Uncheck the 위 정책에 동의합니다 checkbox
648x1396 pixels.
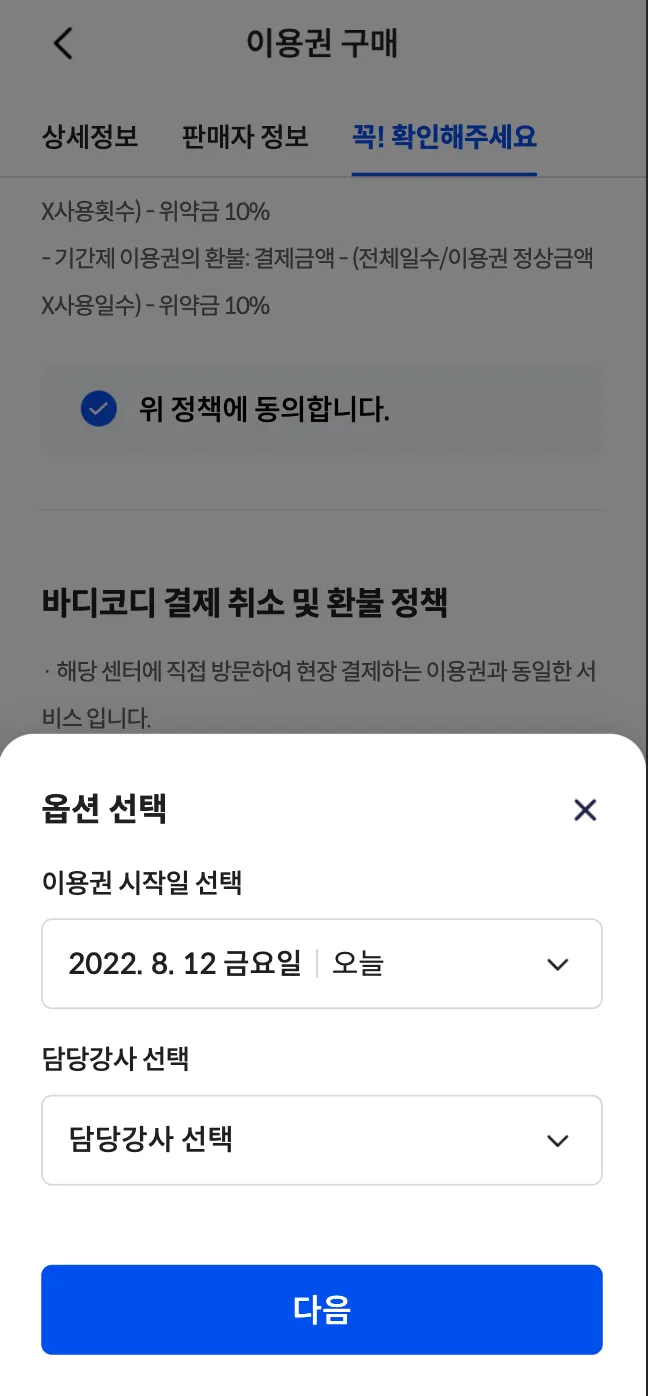(x=99, y=409)
